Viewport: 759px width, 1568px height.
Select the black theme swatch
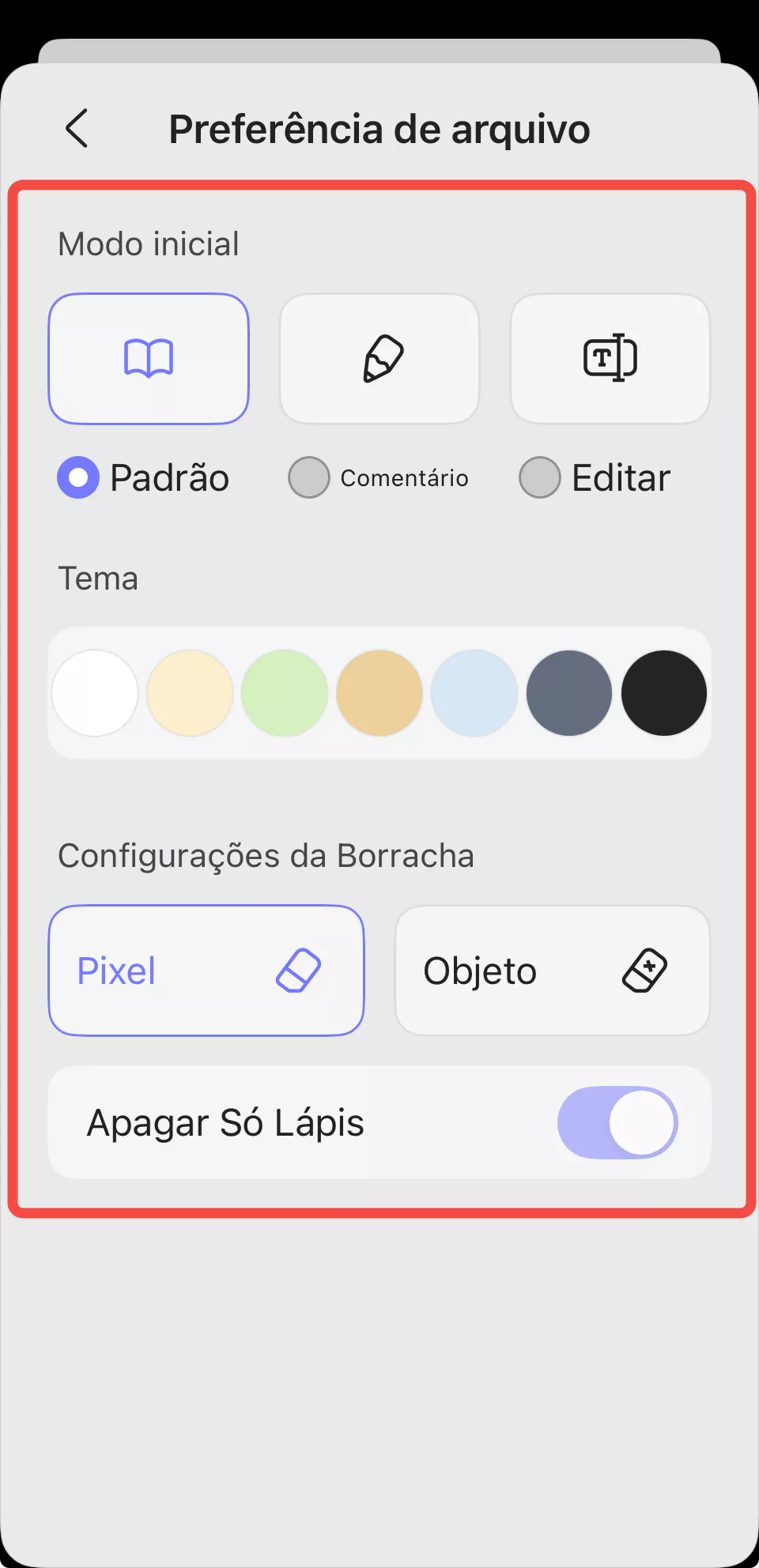(664, 693)
